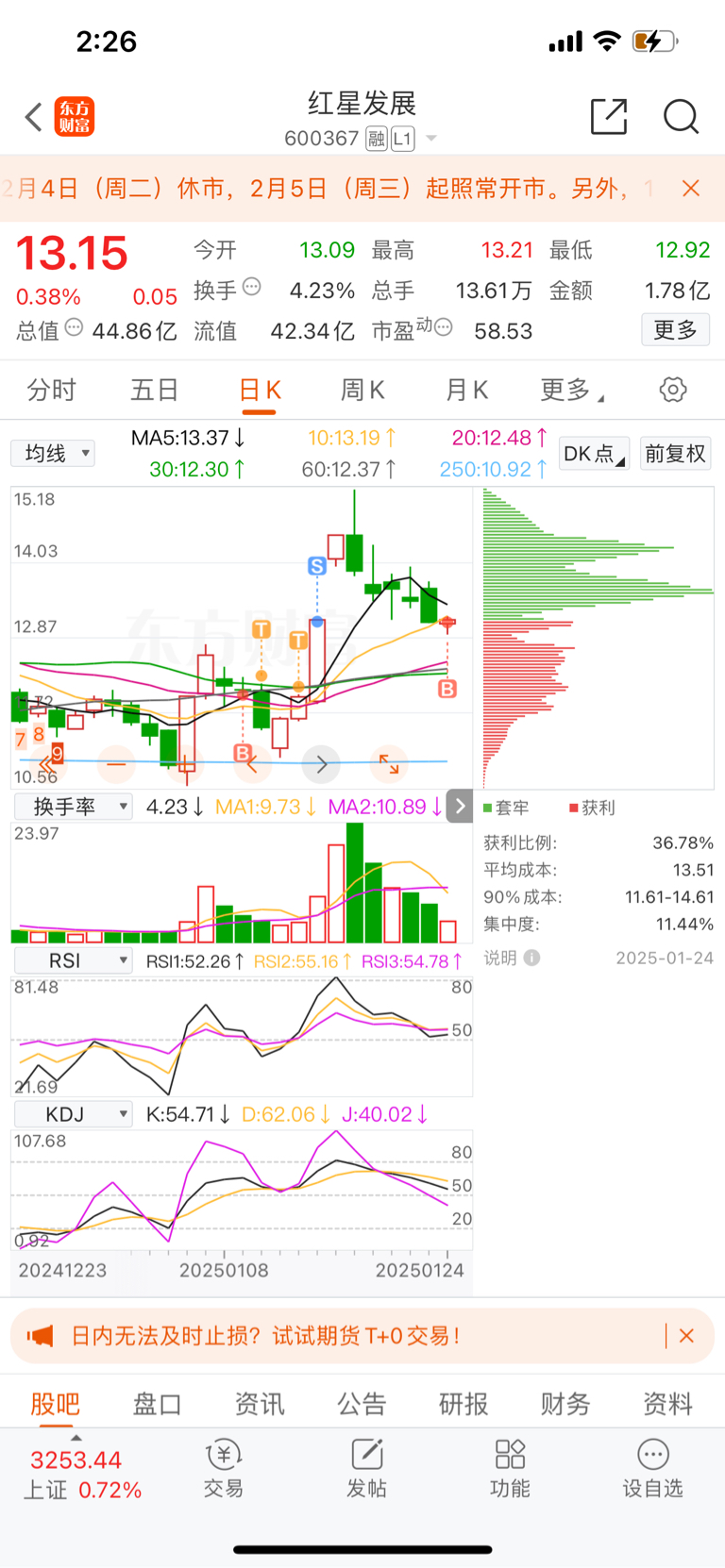Go back using the top-left arrow
This screenshot has width=725, height=1568.
click(x=34, y=118)
